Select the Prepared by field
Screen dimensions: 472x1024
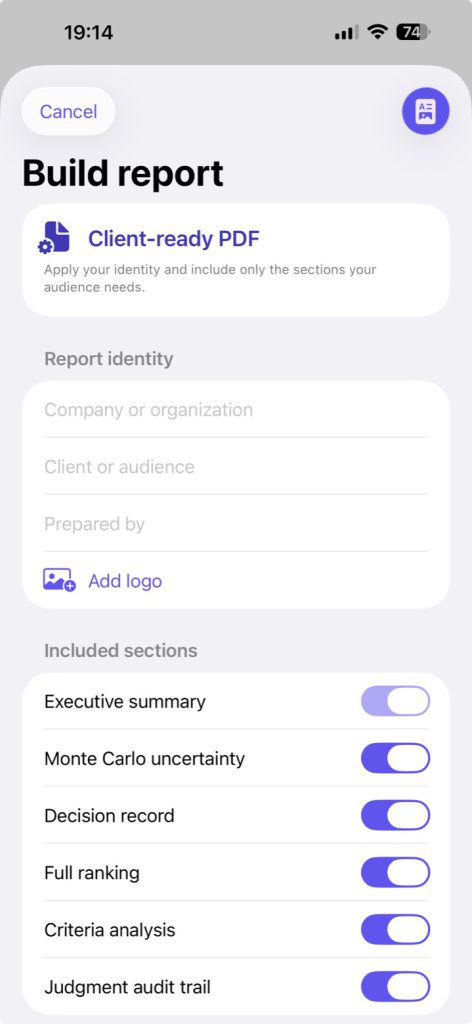[x=236, y=524]
